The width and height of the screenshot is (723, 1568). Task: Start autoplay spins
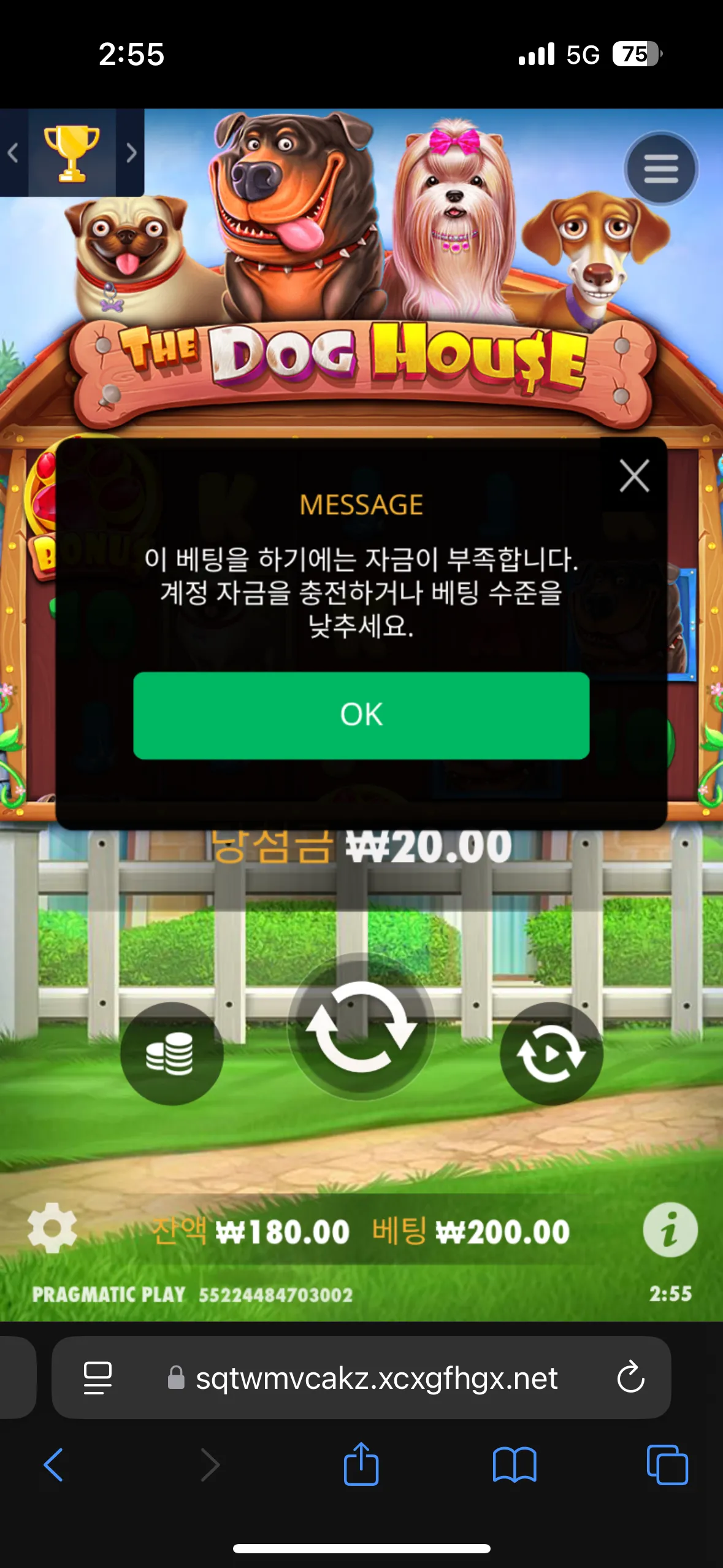point(551,1054)
